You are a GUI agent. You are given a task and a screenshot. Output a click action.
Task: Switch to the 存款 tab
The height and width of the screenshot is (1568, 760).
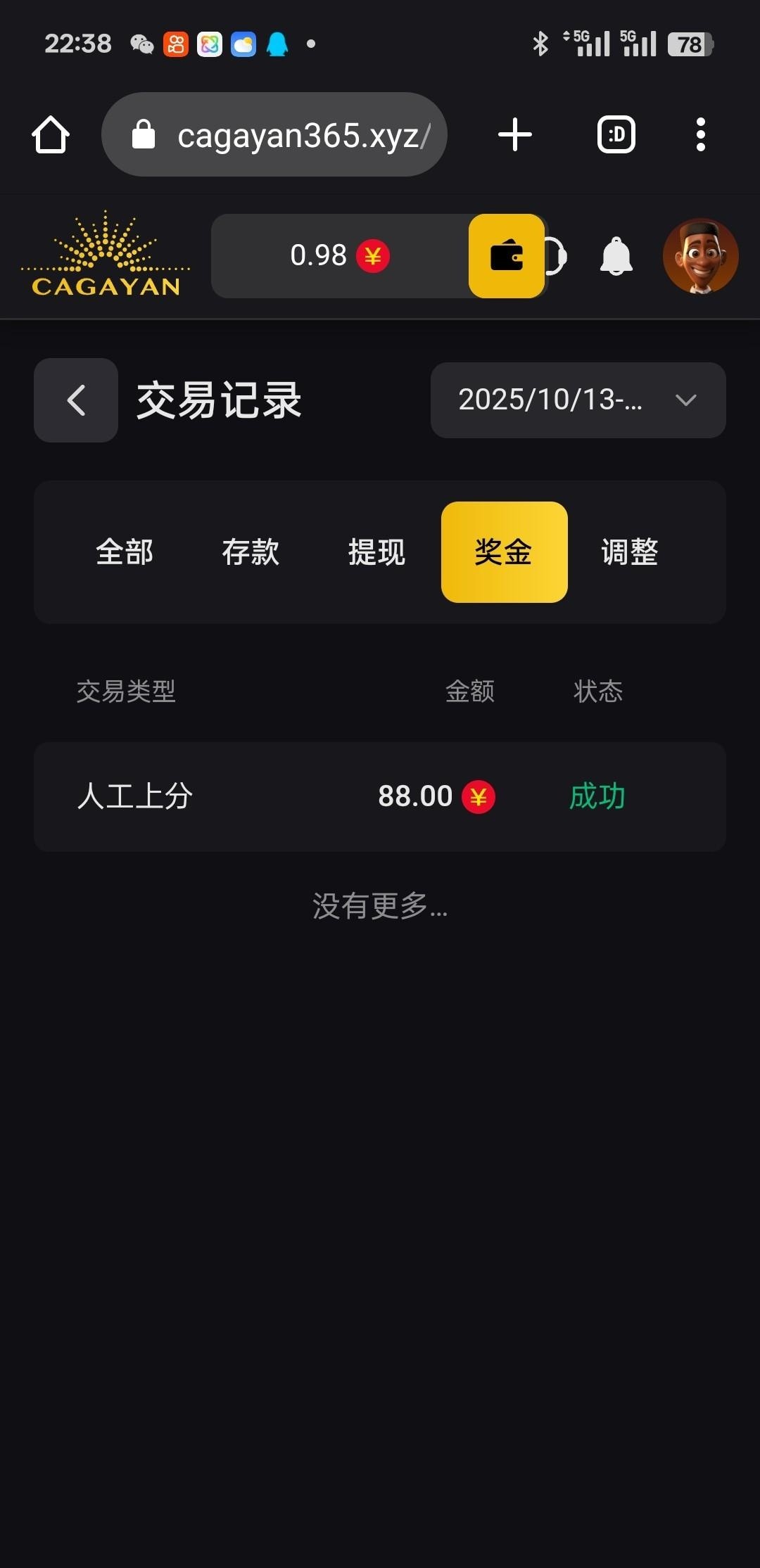click(251, 552)
